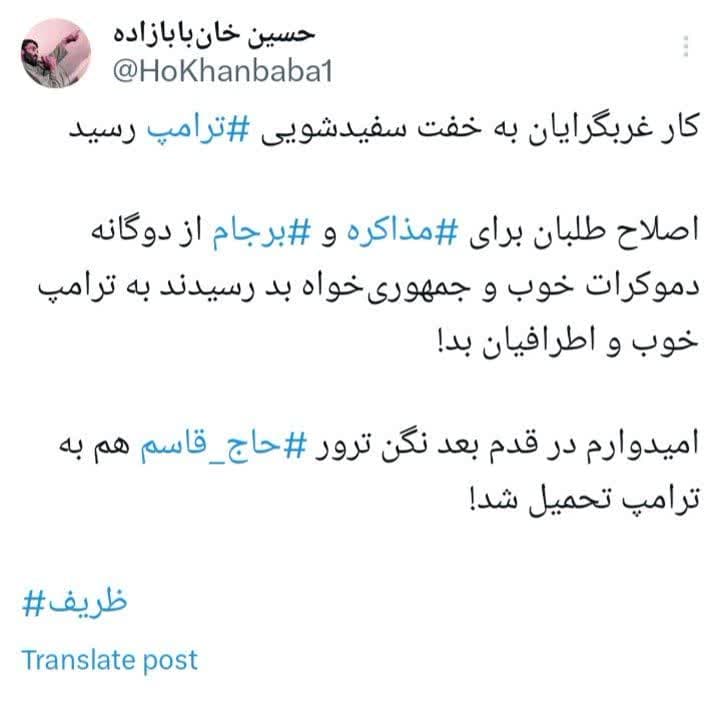This screenshot has height=720, width=721.
Task: Open the author's profile picture
Action: 56,50
